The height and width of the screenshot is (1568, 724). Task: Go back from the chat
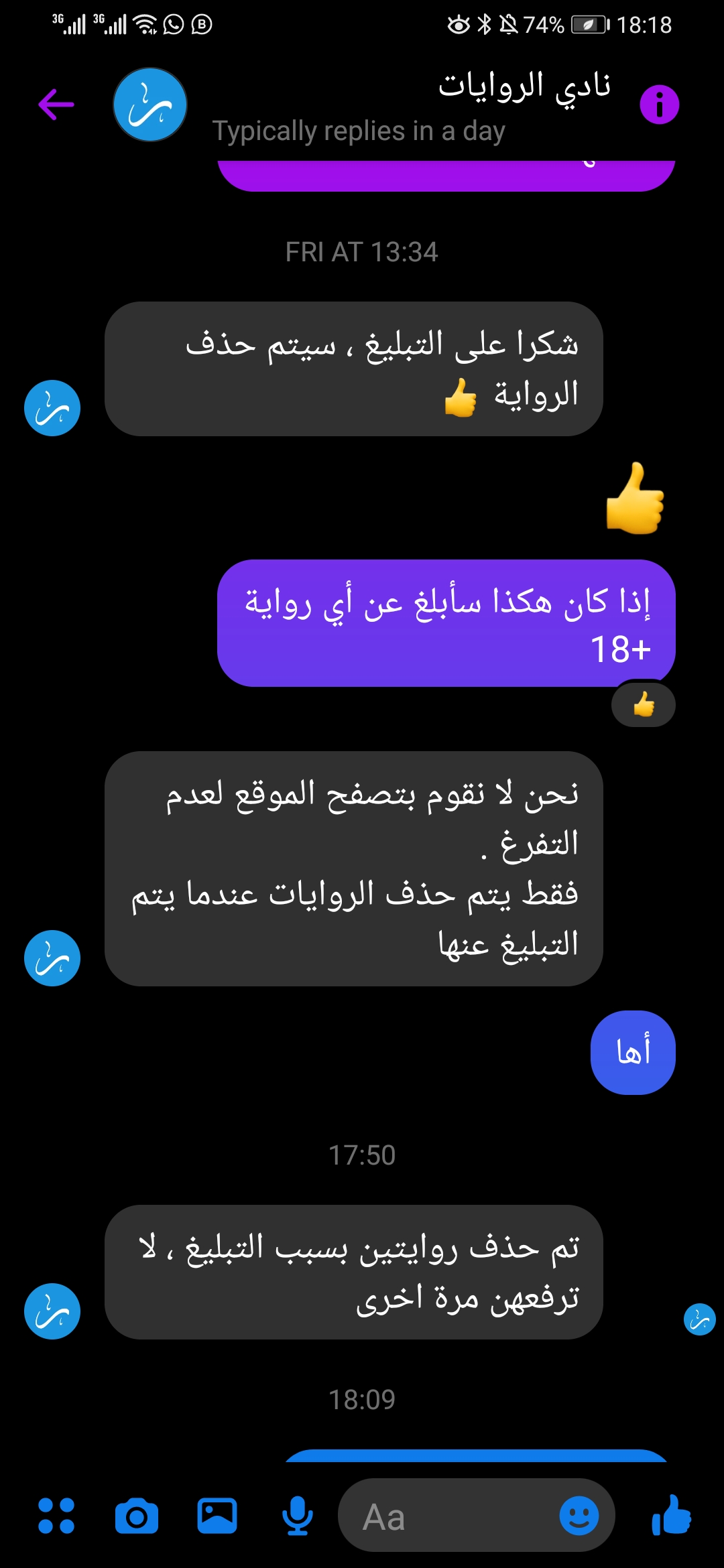point(56,105)
